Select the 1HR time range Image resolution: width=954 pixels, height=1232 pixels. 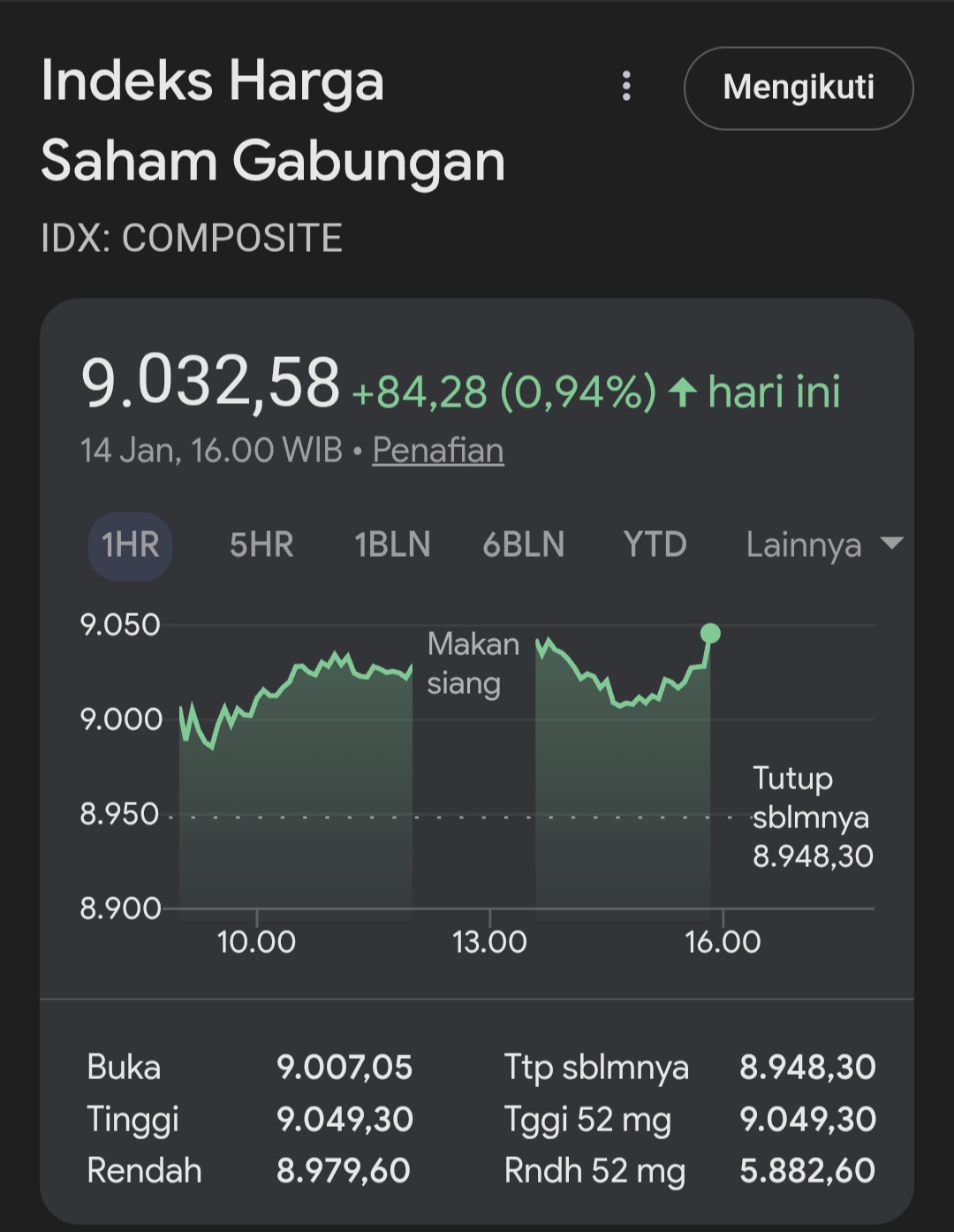[129, 545]
